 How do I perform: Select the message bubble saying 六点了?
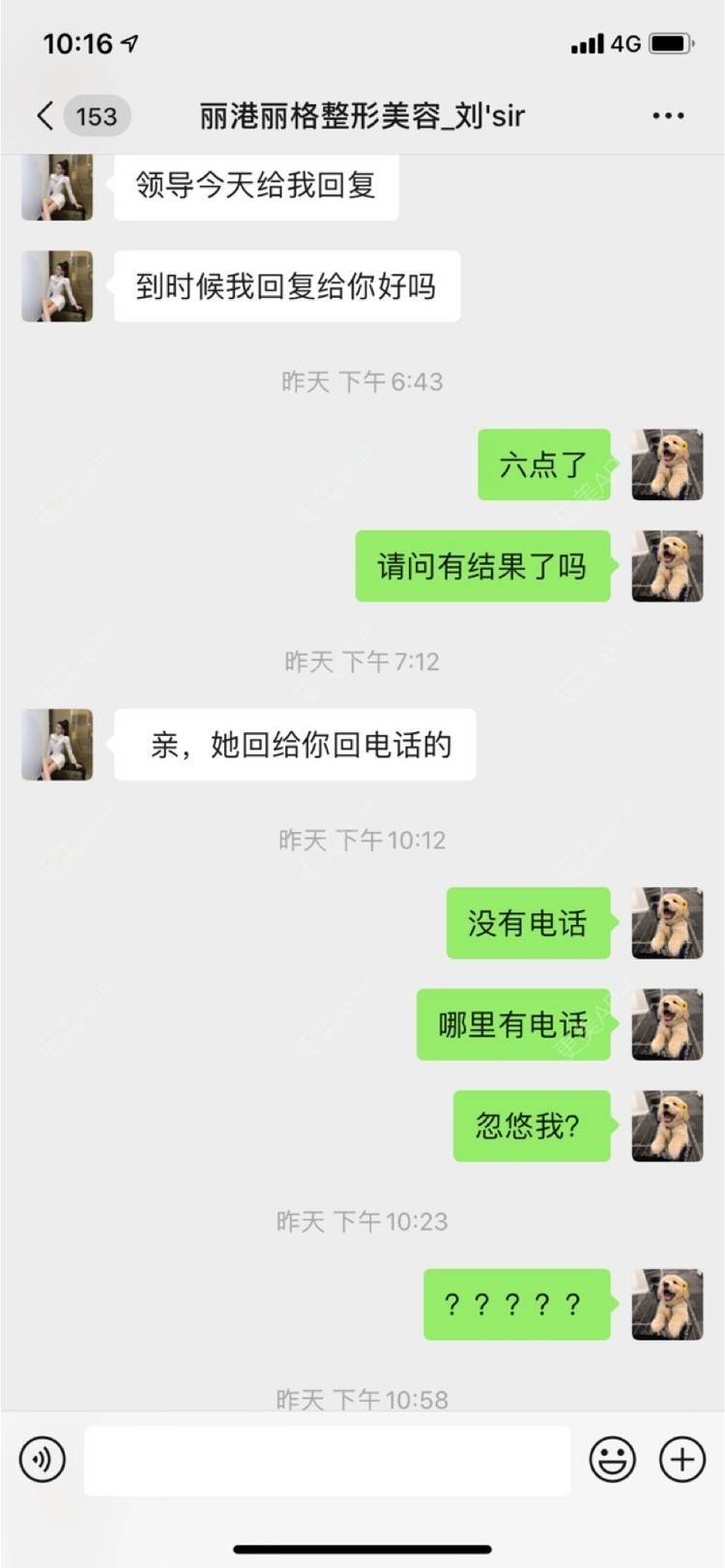click(x=544, y=465)
